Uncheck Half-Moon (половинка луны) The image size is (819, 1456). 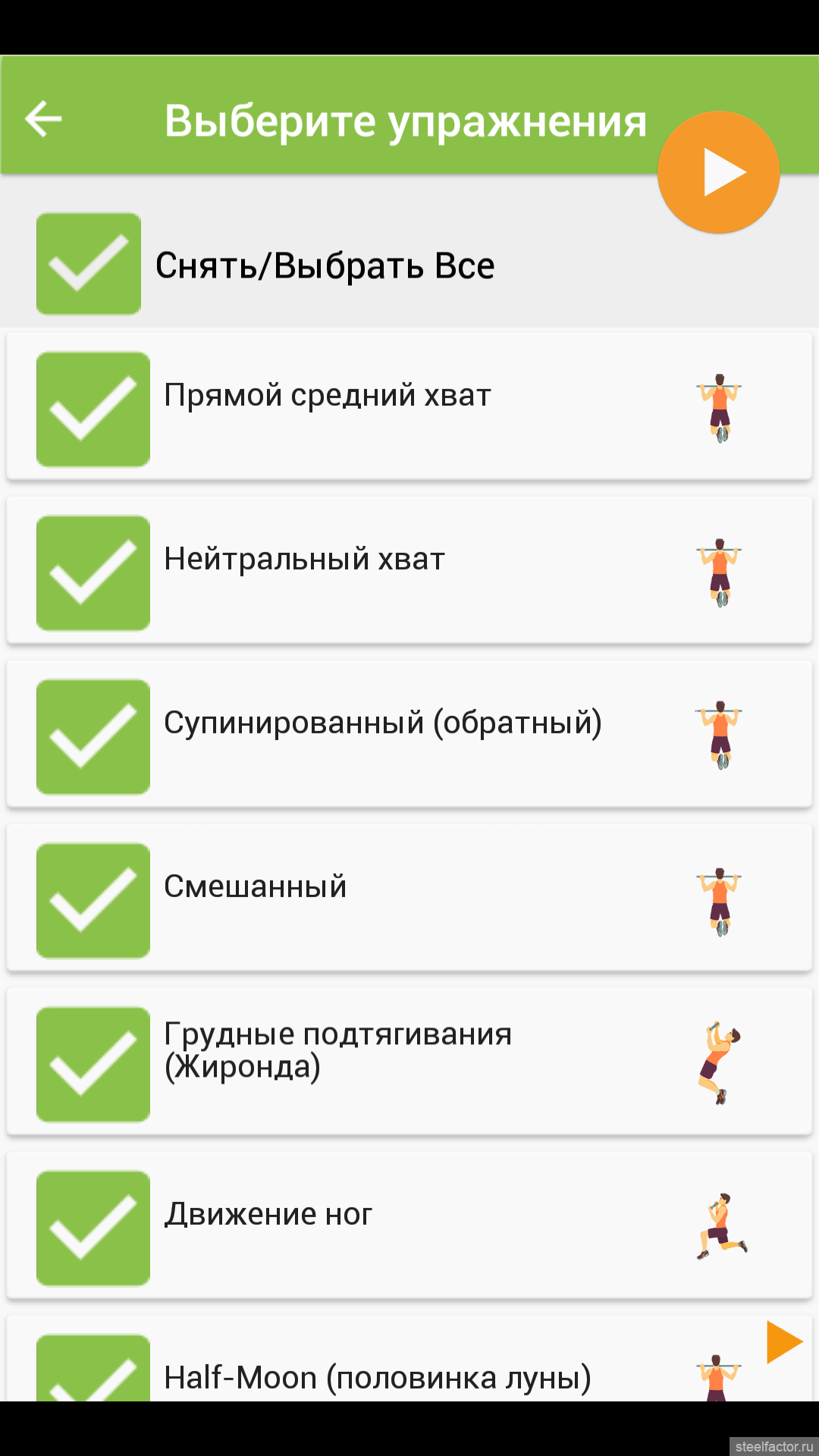93,1368
